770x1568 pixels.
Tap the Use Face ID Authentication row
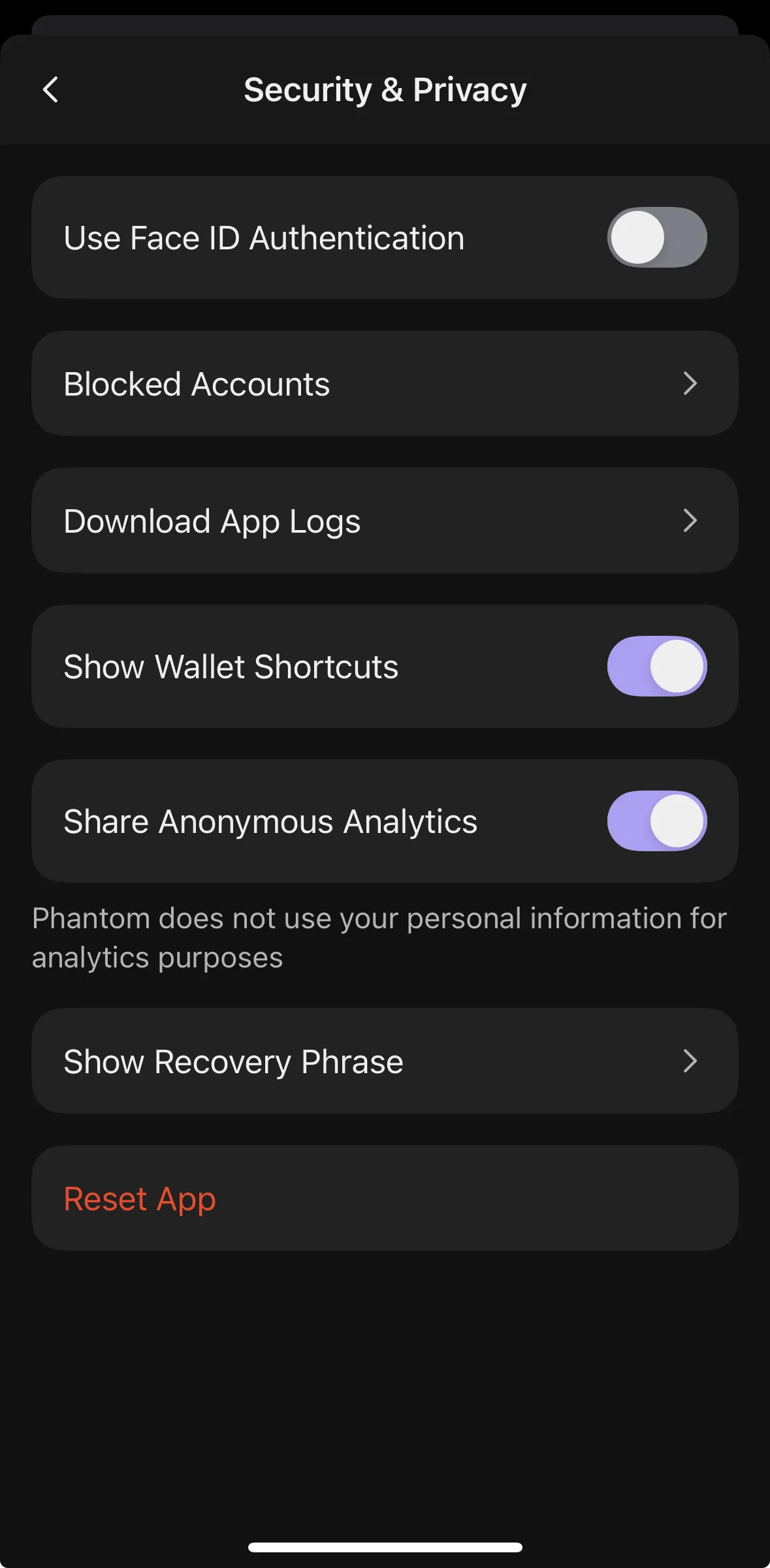coord(327,237)
